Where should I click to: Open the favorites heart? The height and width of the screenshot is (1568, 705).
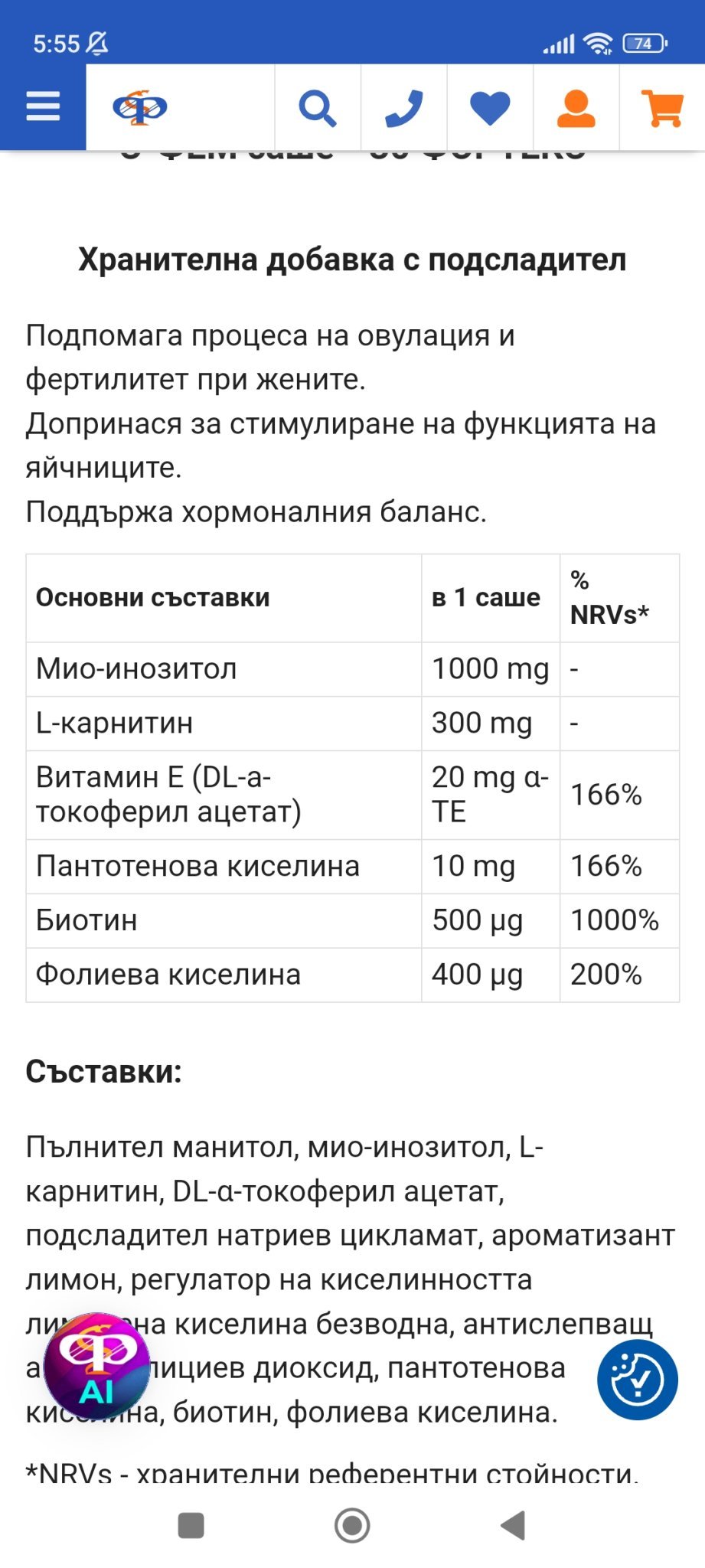click(x=490, y=108)
